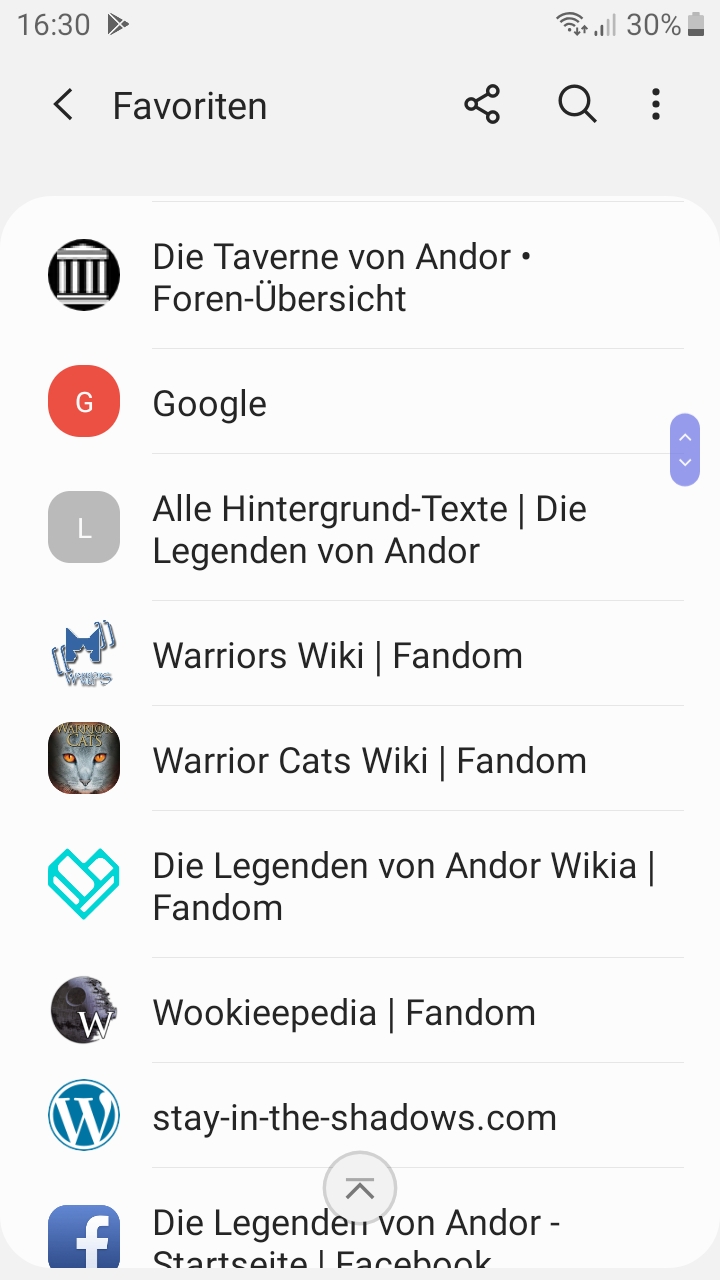Image resolution: width=720 pixels, height=1280 pixels.
Task: Open Alle Hintergrund-Texte bookmark
Action: [369, 529]
